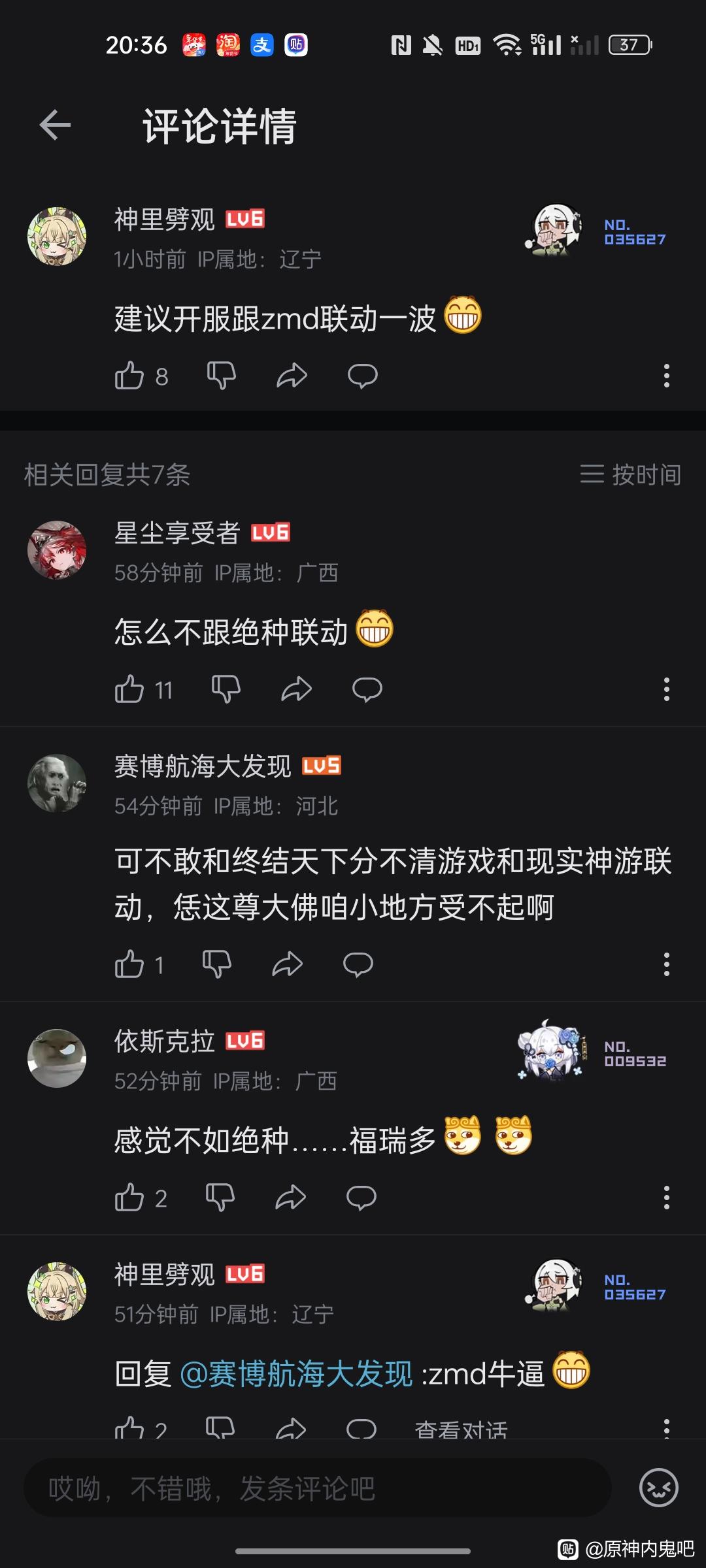Like 依斯克拉's reply

click(x=129, y=1198)
